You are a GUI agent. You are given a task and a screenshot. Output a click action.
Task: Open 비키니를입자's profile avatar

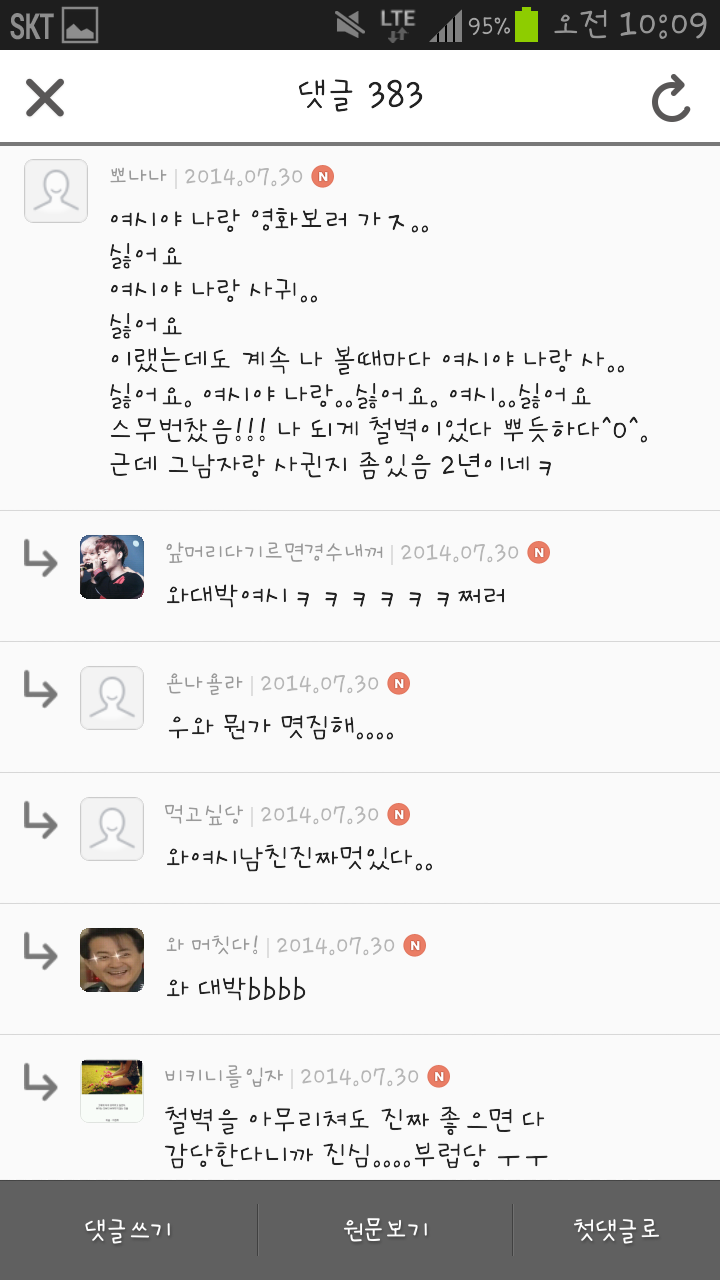tap(112, 1091)
